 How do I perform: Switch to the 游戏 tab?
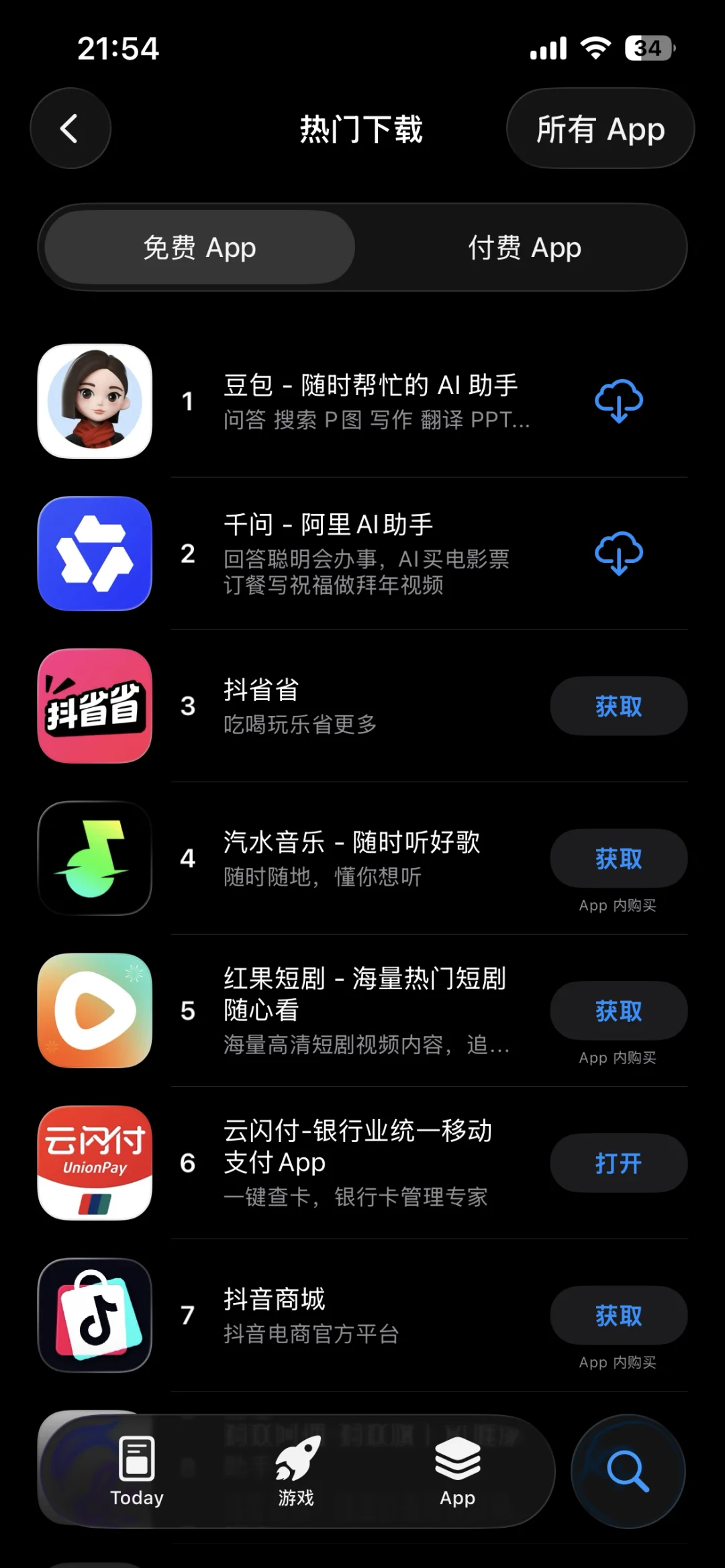tap(296, 1471)
